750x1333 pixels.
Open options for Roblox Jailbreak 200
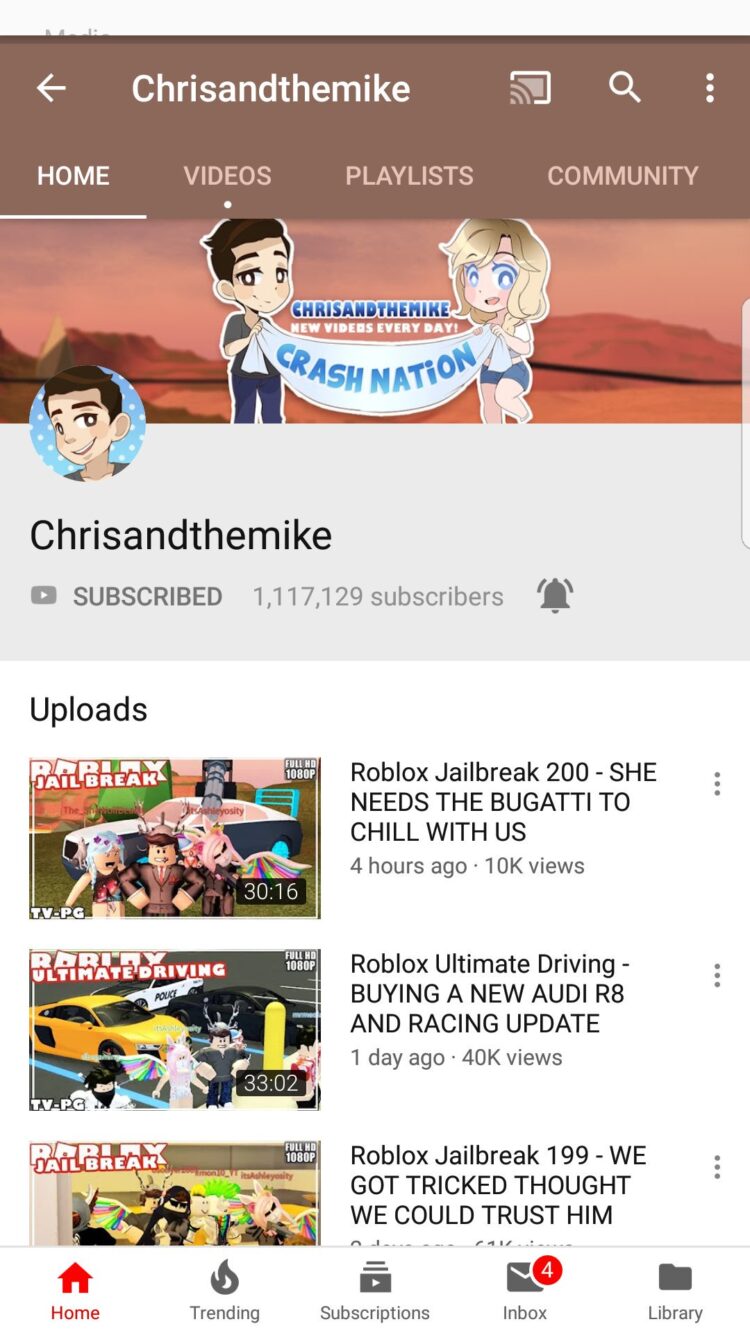[717, 784]
